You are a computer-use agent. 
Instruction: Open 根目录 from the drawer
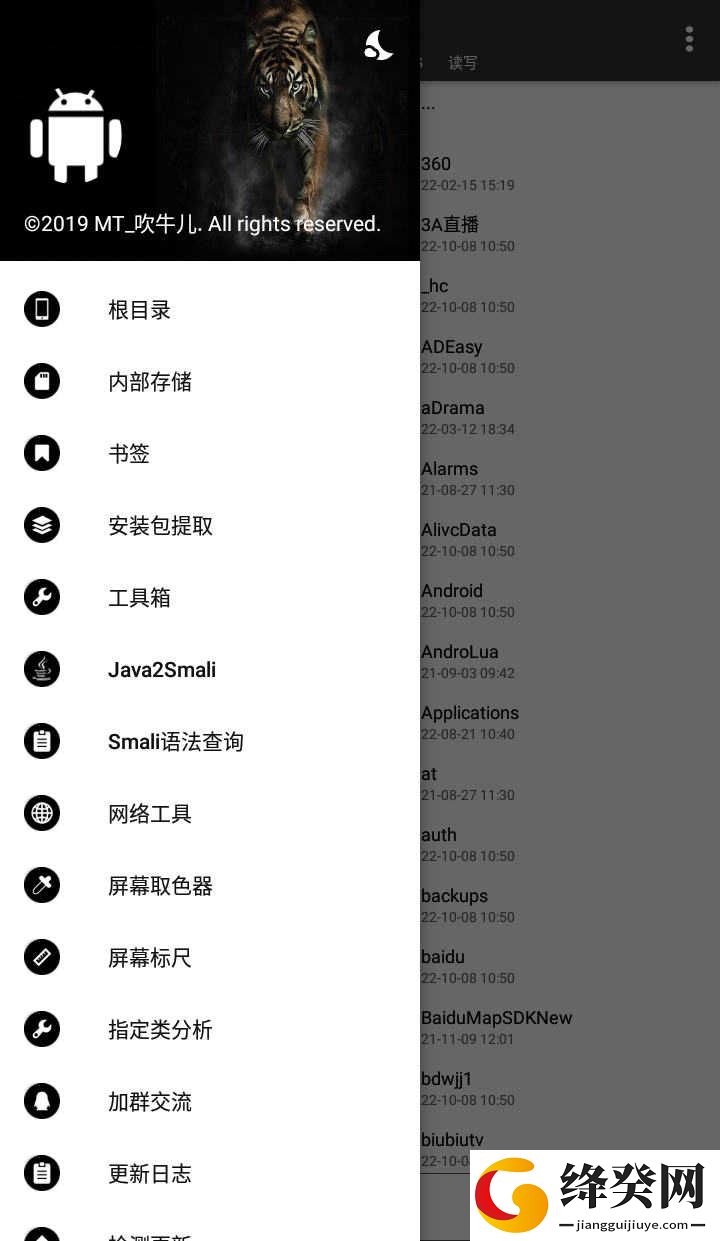pos(210,310)
